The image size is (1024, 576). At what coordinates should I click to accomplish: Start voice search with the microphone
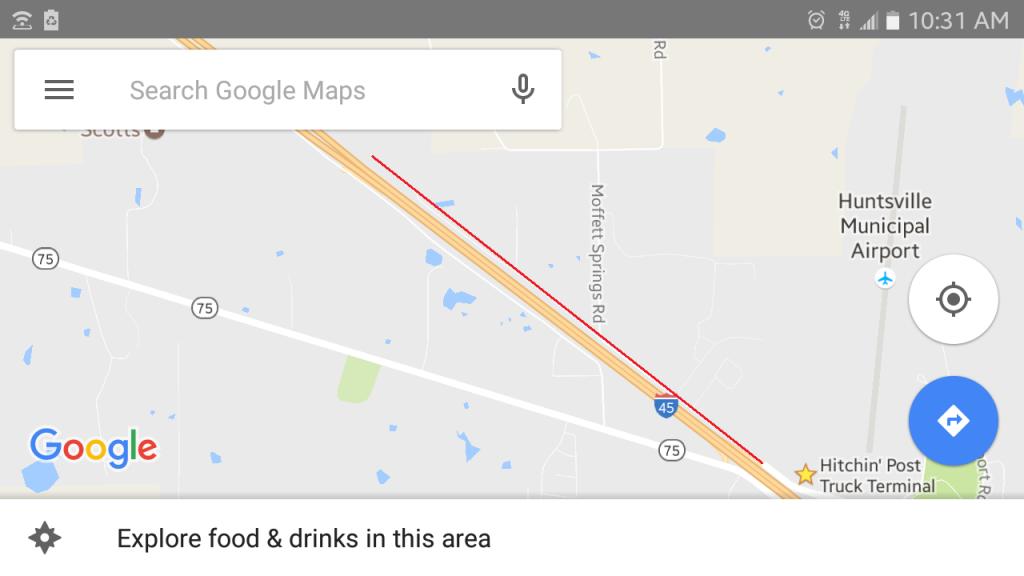522,90
